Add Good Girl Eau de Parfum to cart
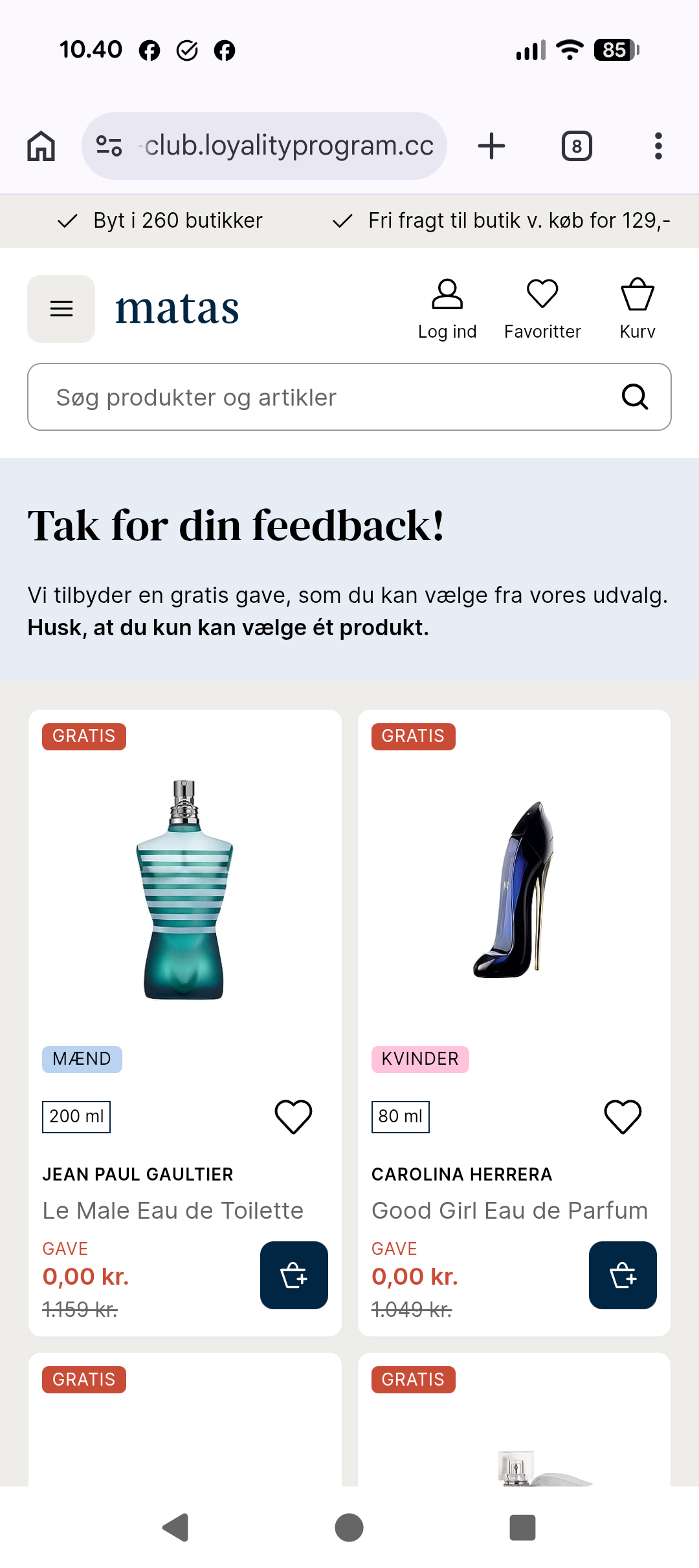 pyautogui.click(x=623, y=1275)
